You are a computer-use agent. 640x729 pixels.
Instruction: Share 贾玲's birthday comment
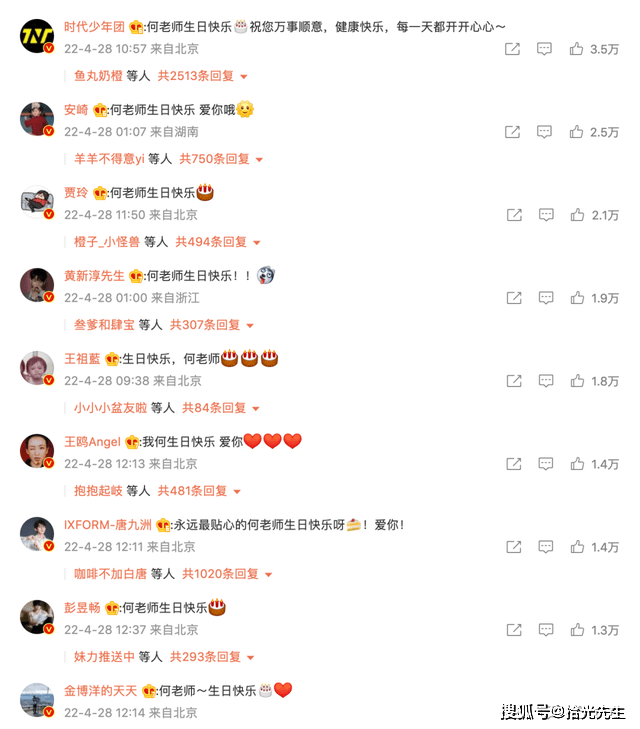tap(513, 215)
